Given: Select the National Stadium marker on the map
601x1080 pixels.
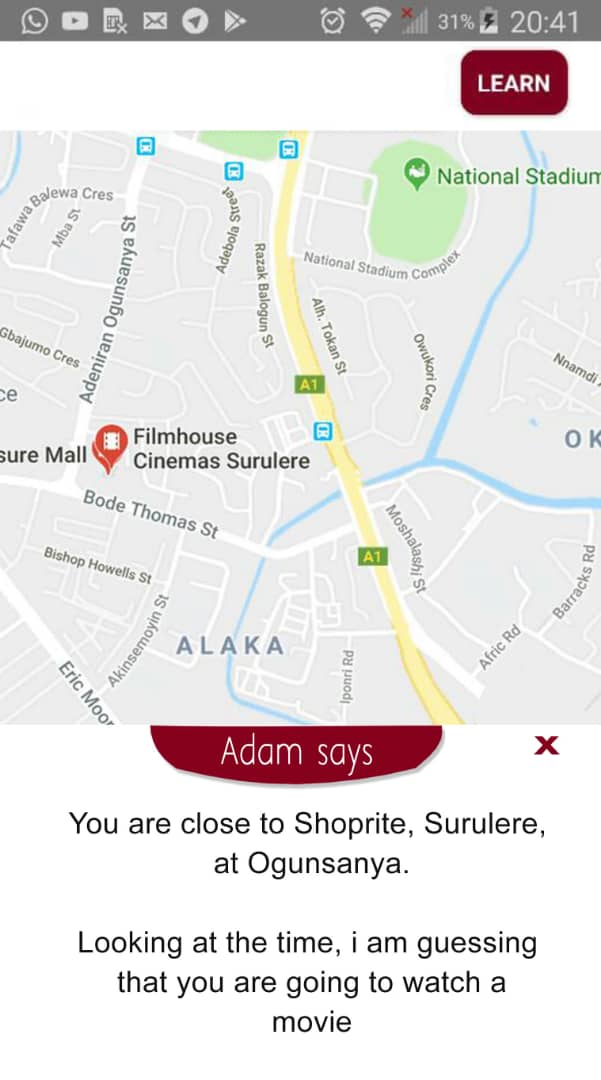Looking at the screenshot, I should point(417,174).
